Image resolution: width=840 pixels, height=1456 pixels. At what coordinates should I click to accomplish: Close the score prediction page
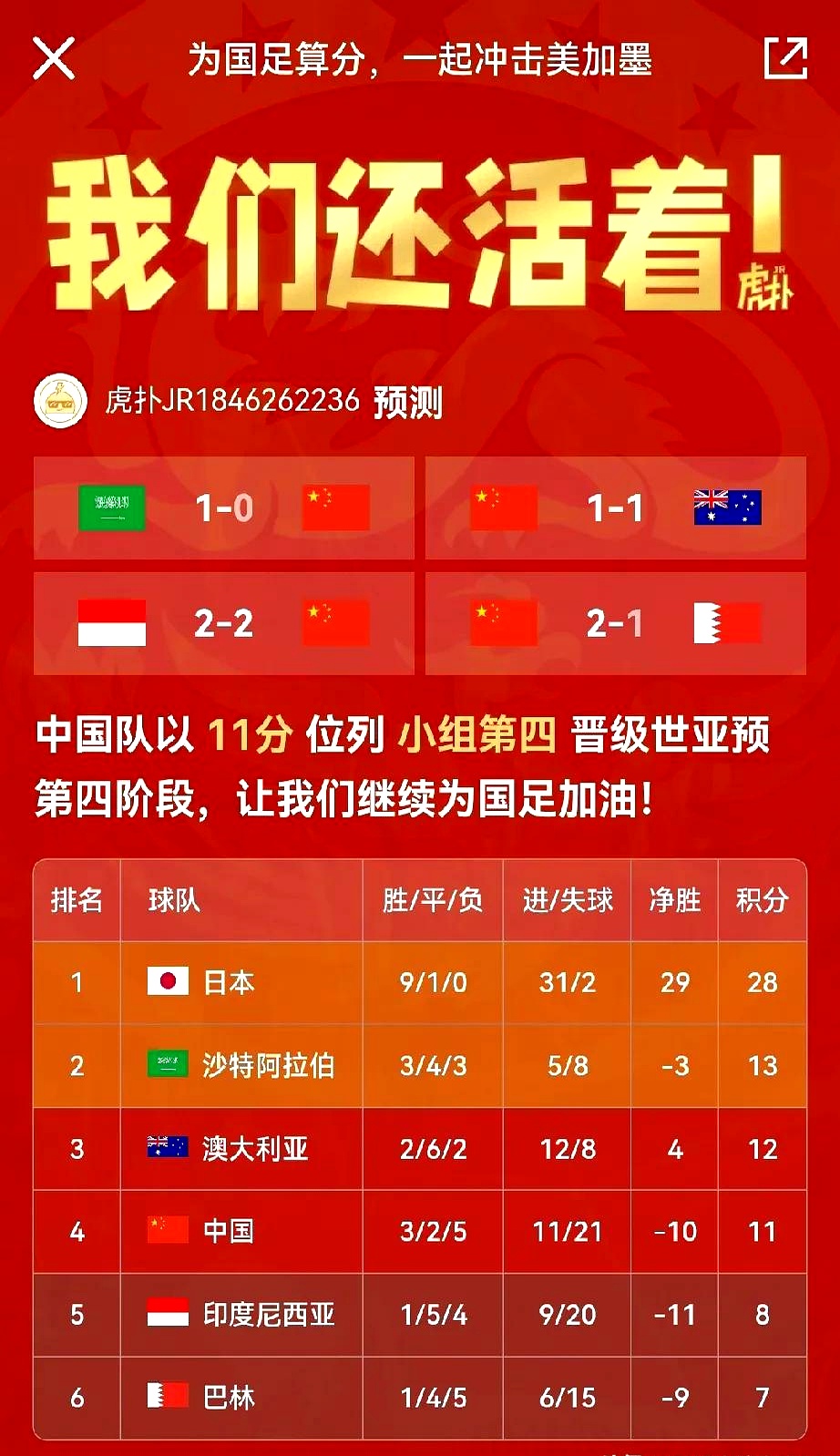(x=54, y=59)
